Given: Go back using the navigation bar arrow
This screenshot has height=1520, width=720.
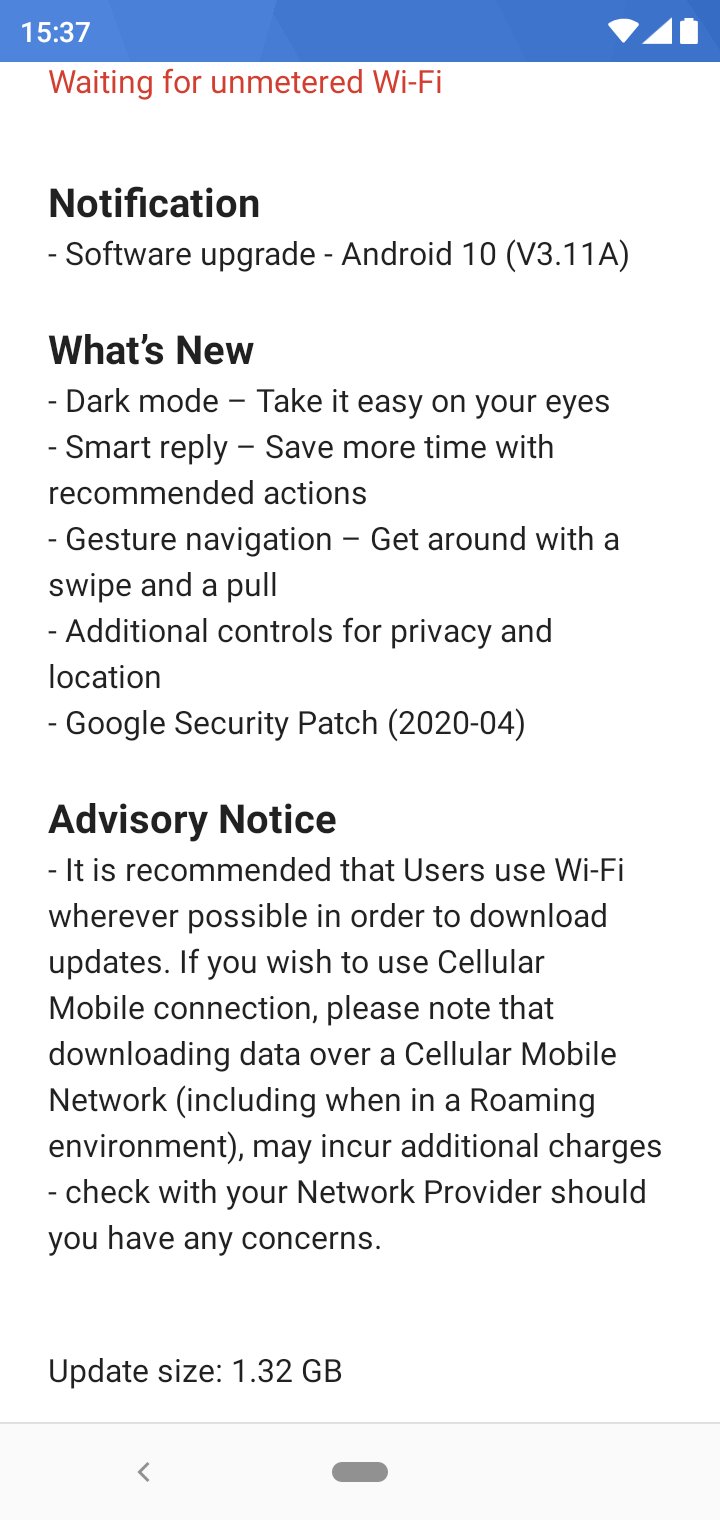Looking at the screenshot, I should pyautogui.click(x=144, y=1471).
